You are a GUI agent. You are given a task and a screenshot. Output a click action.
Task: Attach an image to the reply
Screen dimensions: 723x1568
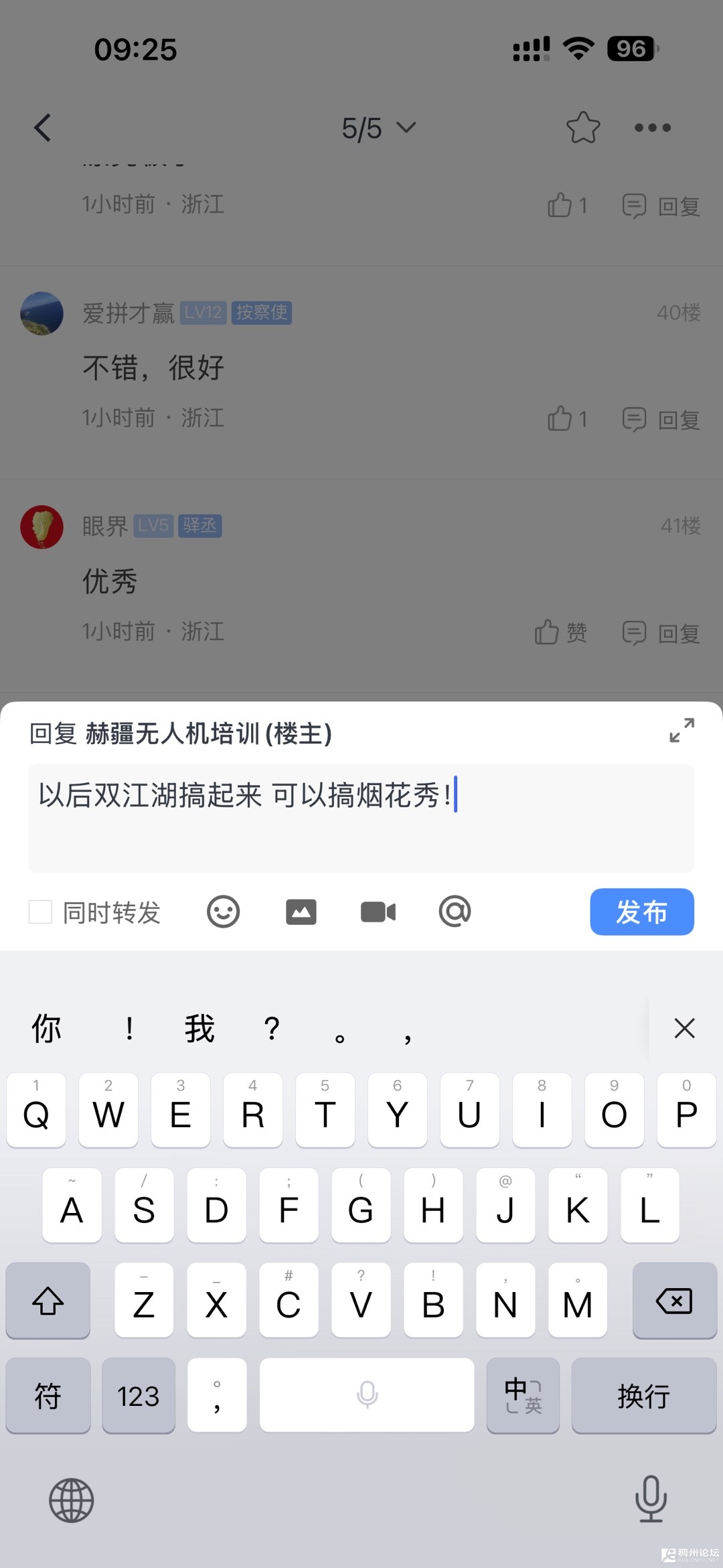[x=301, y=912]
